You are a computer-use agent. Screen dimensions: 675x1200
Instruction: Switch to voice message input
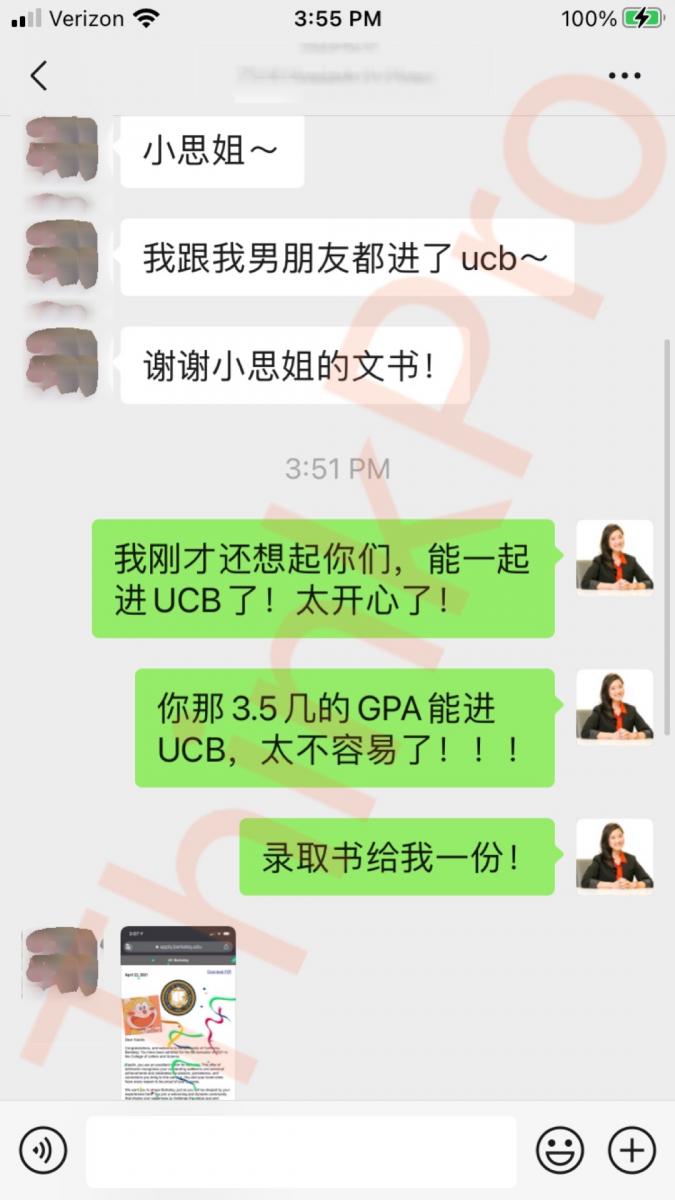[x=43, y=1150]
